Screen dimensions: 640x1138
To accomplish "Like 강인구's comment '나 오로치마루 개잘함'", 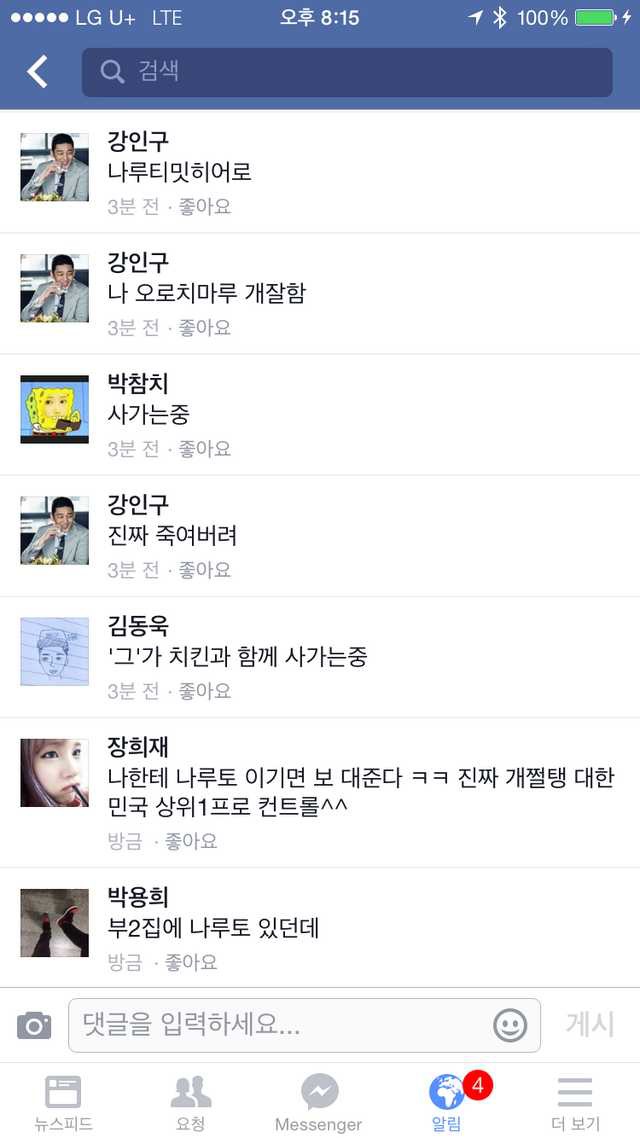I will point(205,328).
